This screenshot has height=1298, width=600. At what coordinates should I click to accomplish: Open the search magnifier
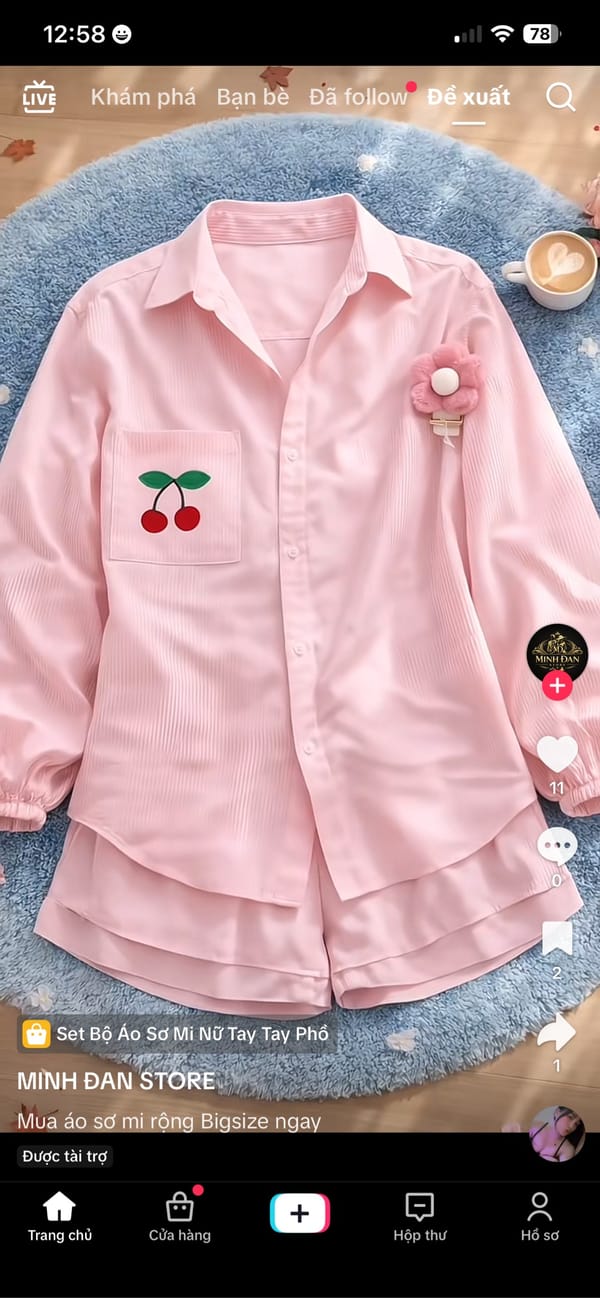click(560, 97)
